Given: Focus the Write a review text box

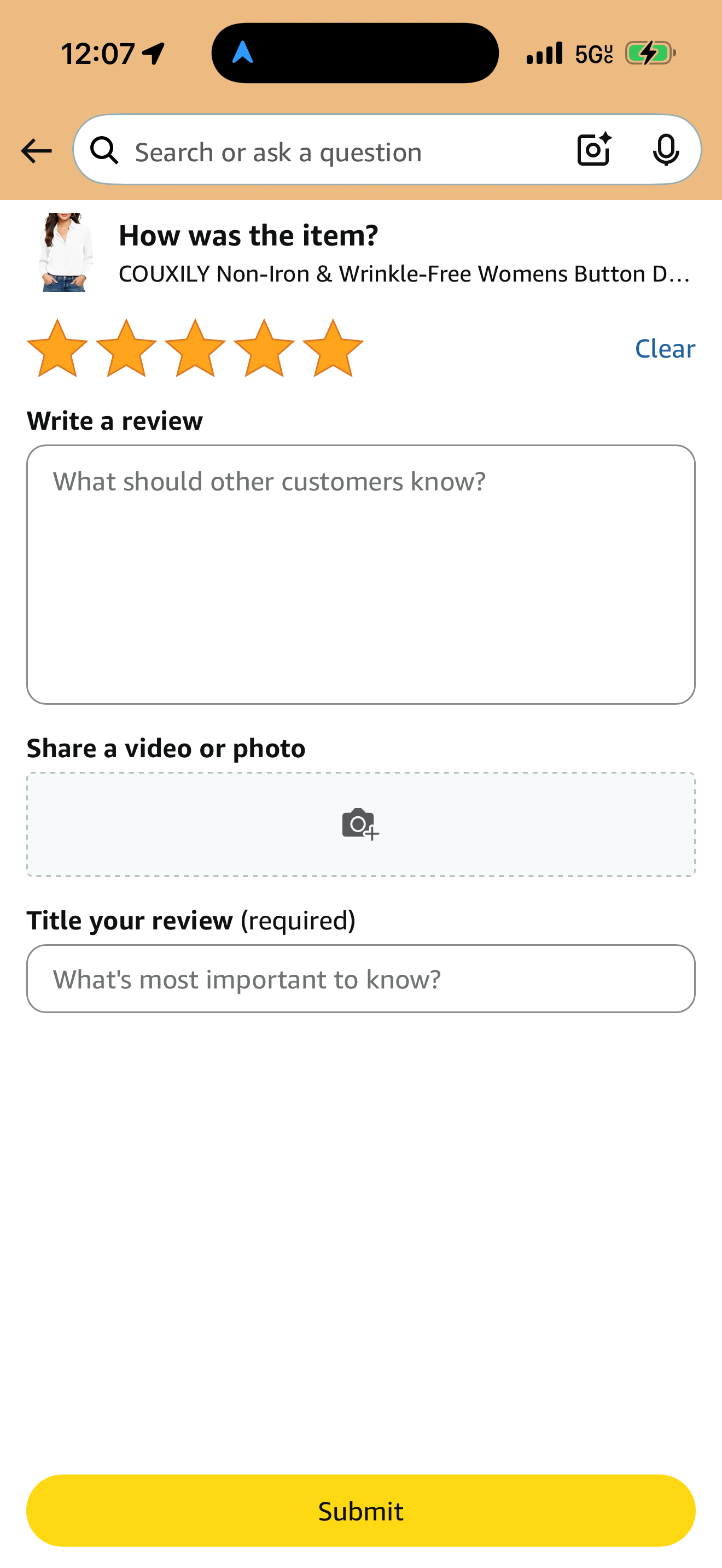Looking at the screenshot, I should [x=361, y=574].
